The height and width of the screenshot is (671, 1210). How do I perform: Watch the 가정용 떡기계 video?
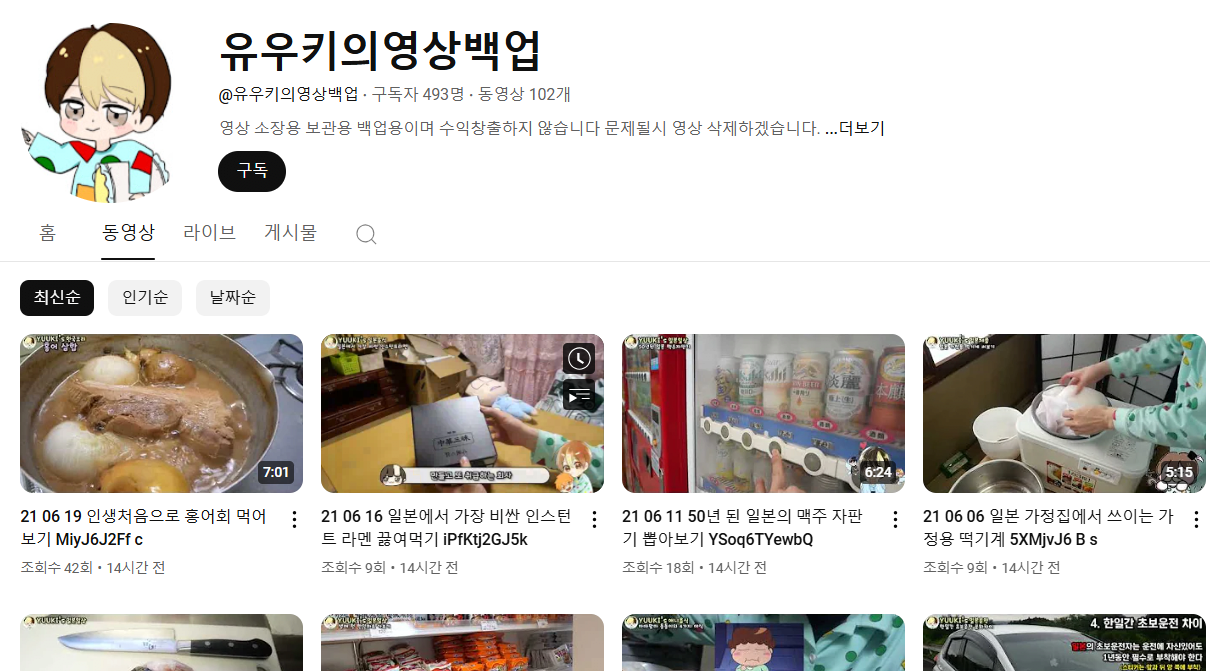[x=1064, y=413]
